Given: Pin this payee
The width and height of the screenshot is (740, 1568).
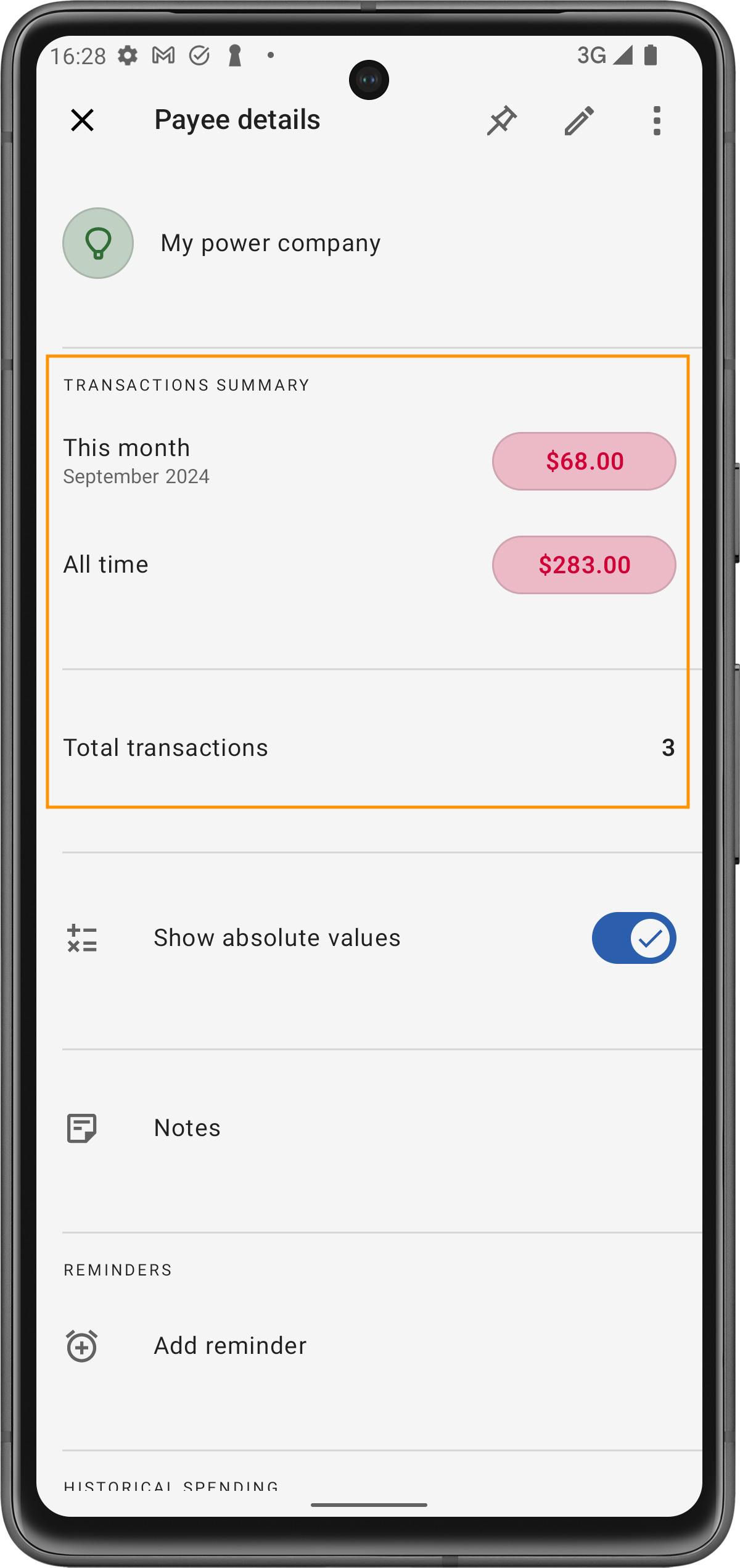Looking at the screenshot, I should click(x=501, y=120).
